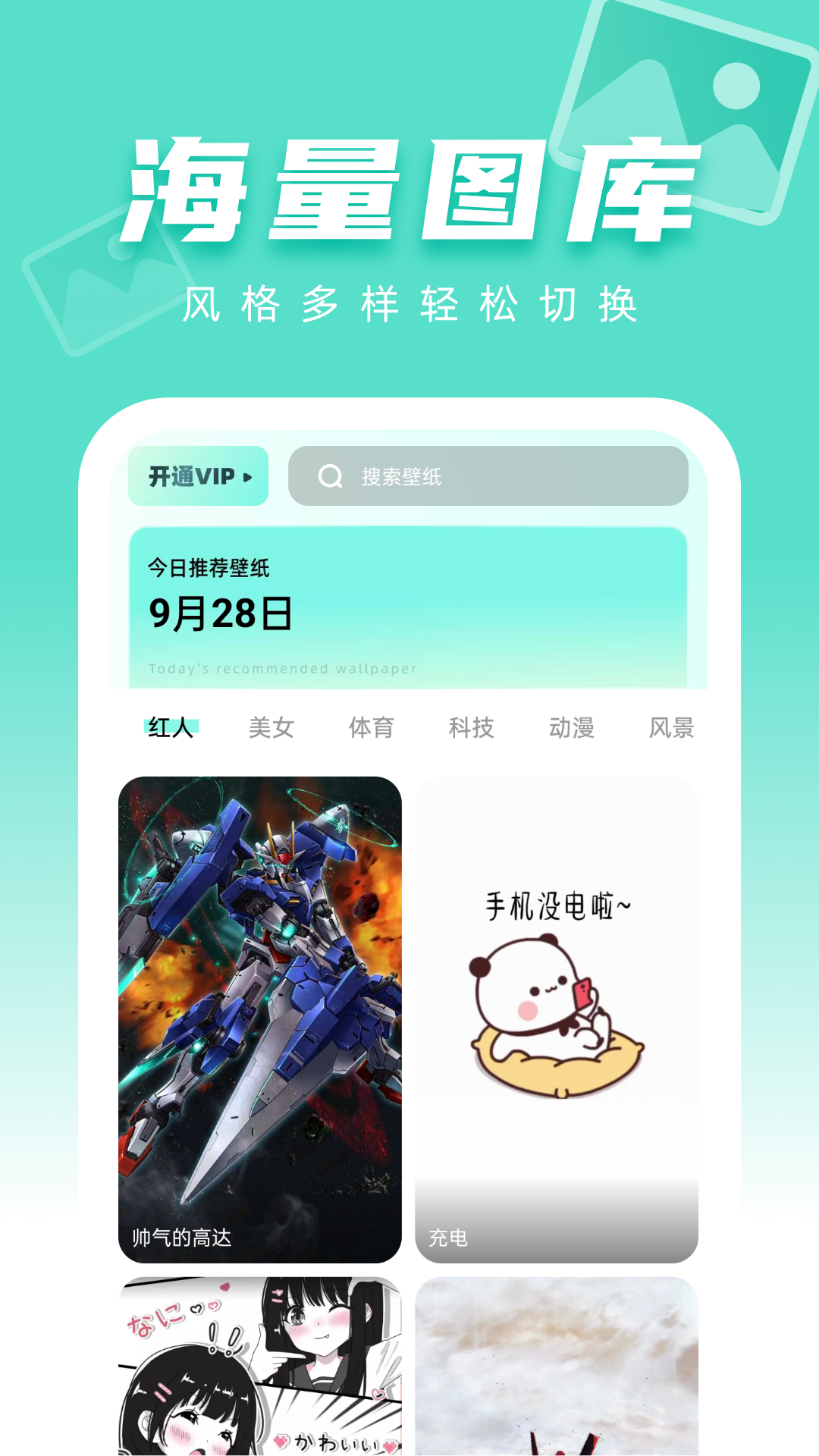819x1456 pixels.
Task: Click the arrow next to 开通VIP
Action: [x=249, y=476]
